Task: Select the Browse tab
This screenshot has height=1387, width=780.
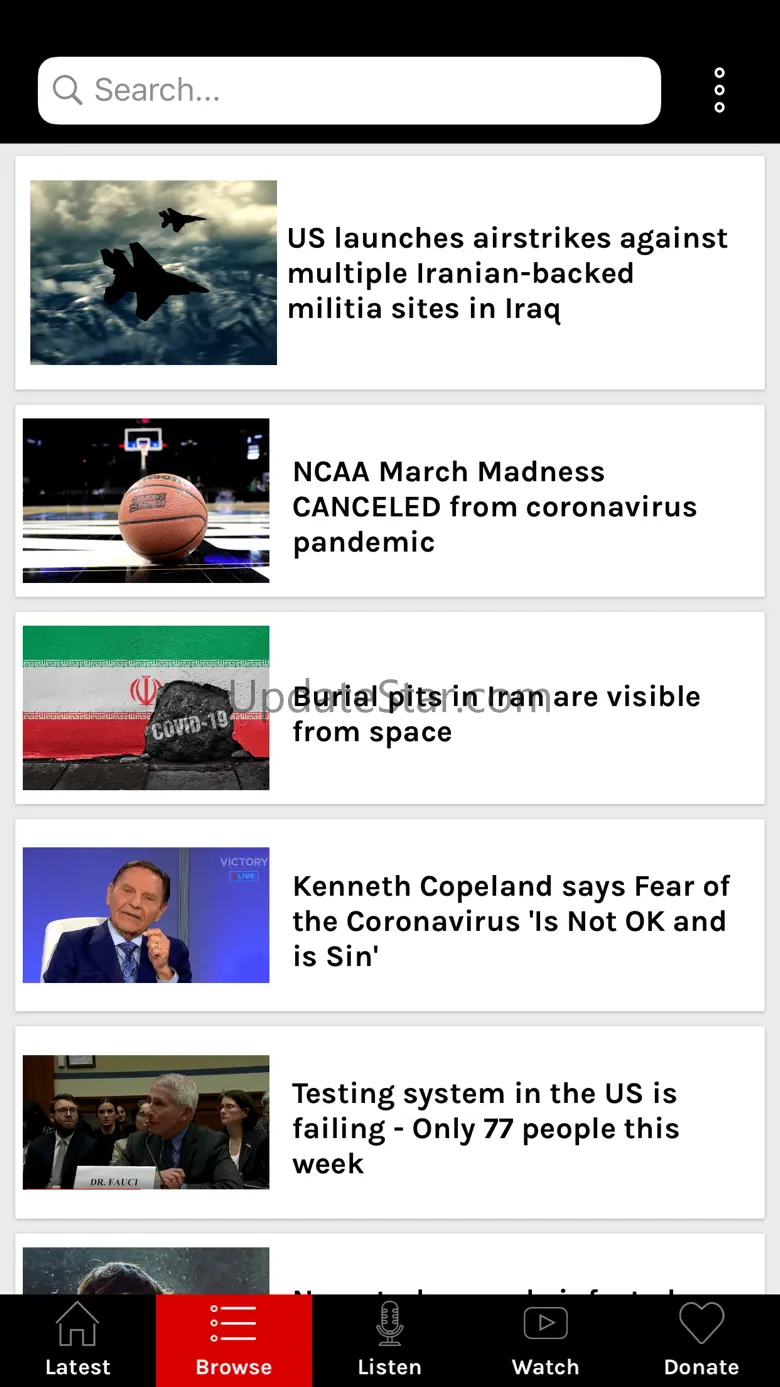Action: pyautogui.click(x=234, y=1340)
